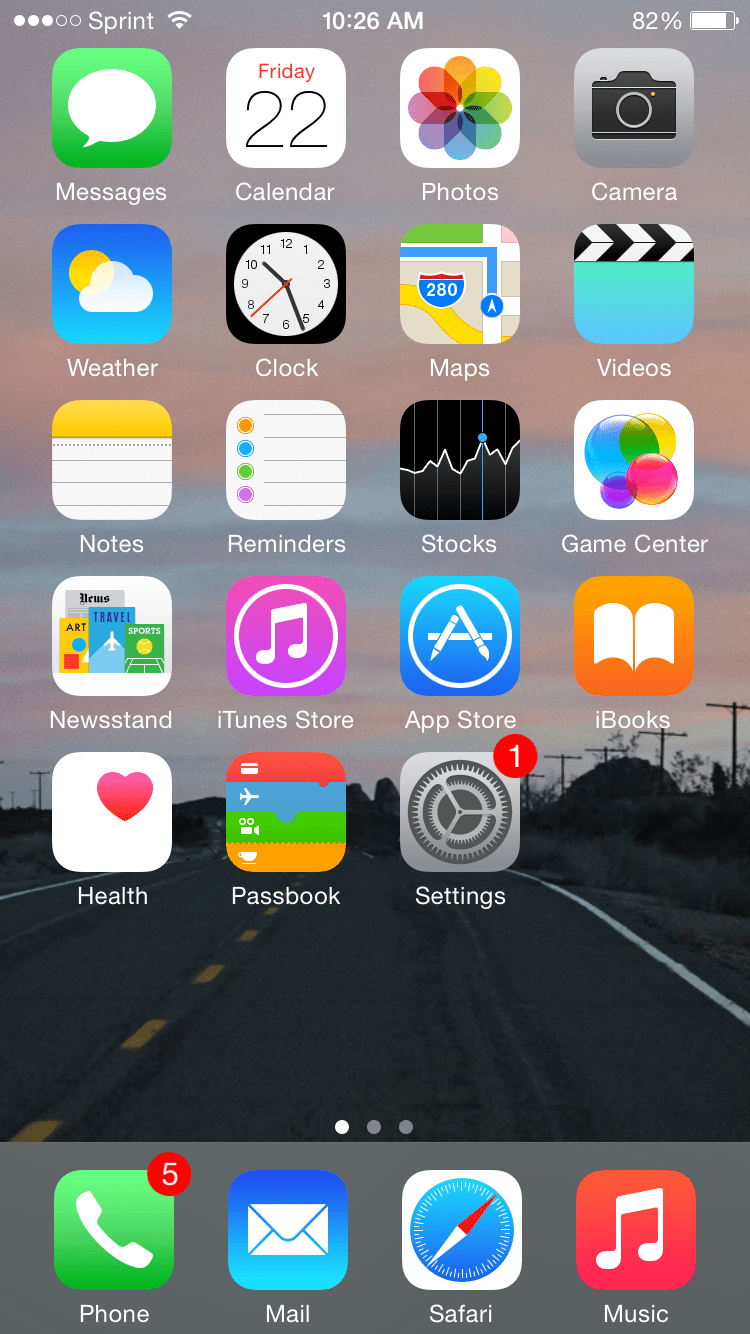Open the Phone app showing 5 missed calls
This screenshot has width=750, height=1334.
tap(113, 1230)
